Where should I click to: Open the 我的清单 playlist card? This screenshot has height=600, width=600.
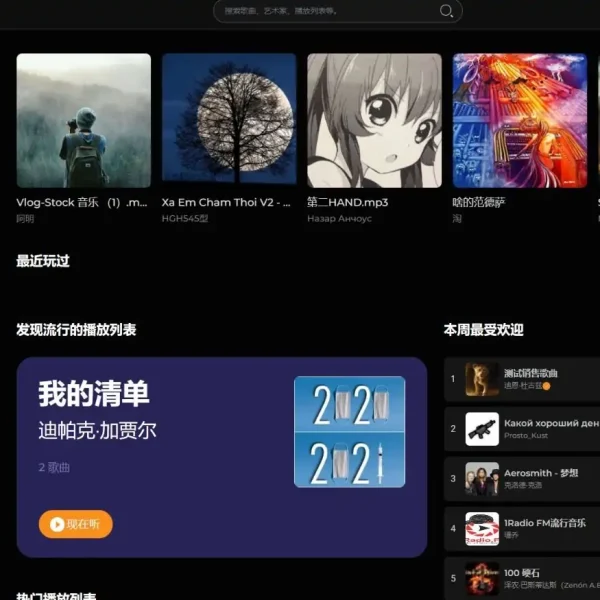tap(221, 456)
